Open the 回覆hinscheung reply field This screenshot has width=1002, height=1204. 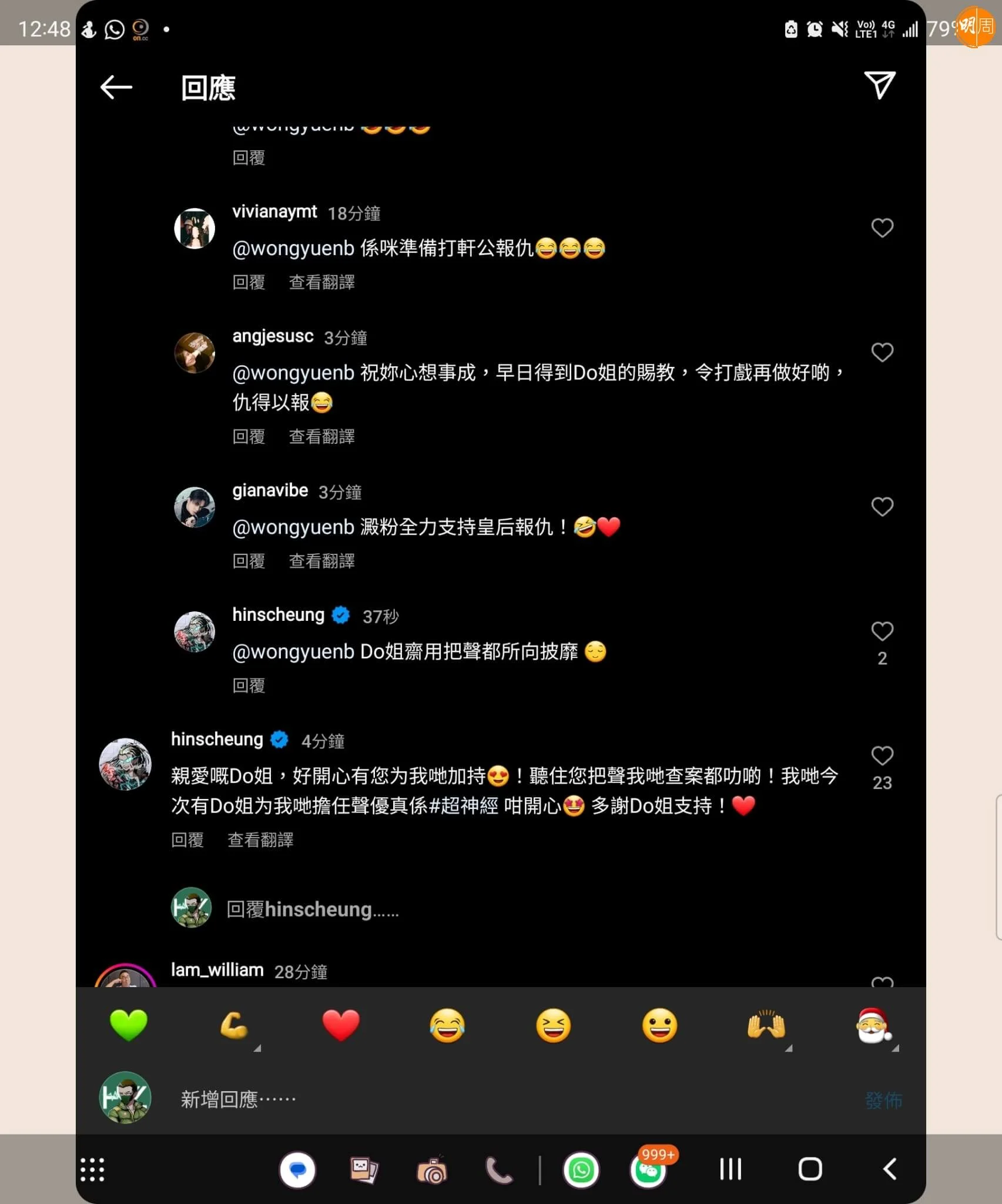[313, 909]
